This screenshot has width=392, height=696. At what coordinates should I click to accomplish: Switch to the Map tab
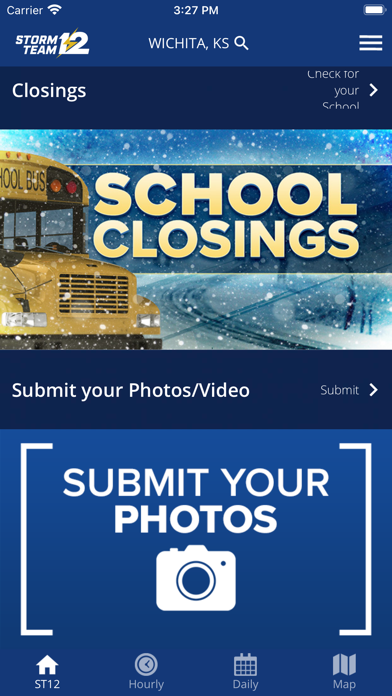[344, 671]
